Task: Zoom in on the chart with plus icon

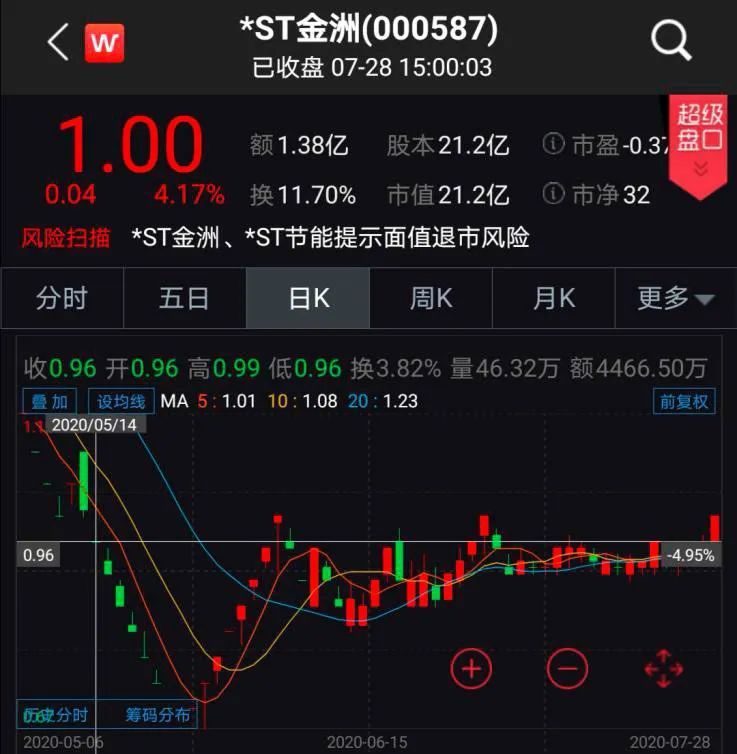Action: 471,668
